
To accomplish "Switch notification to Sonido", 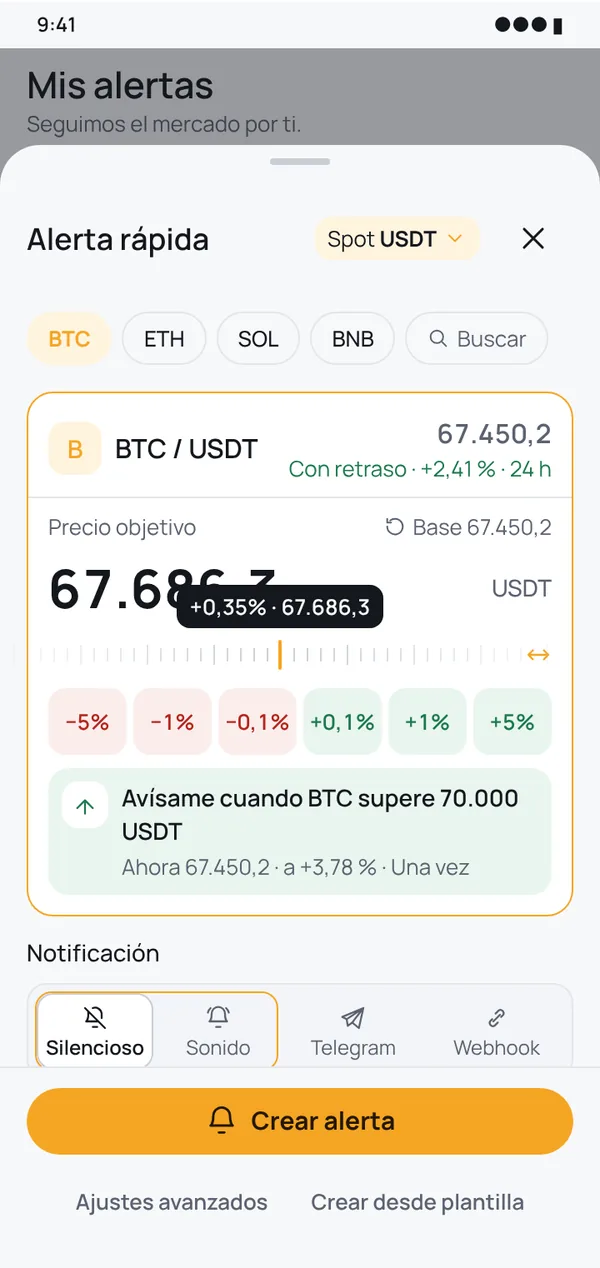I will 218,1032.
